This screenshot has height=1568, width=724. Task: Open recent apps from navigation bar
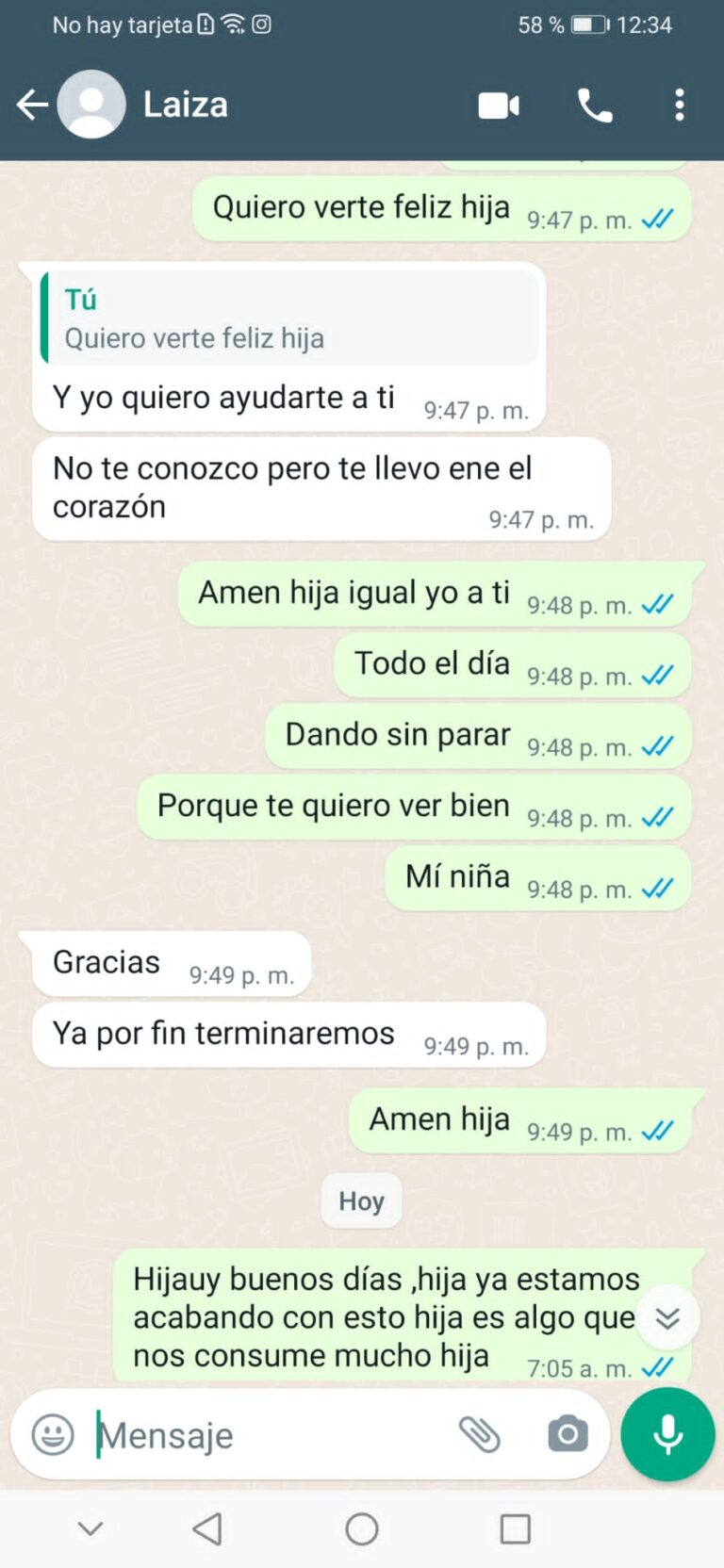click(515, 1528)
